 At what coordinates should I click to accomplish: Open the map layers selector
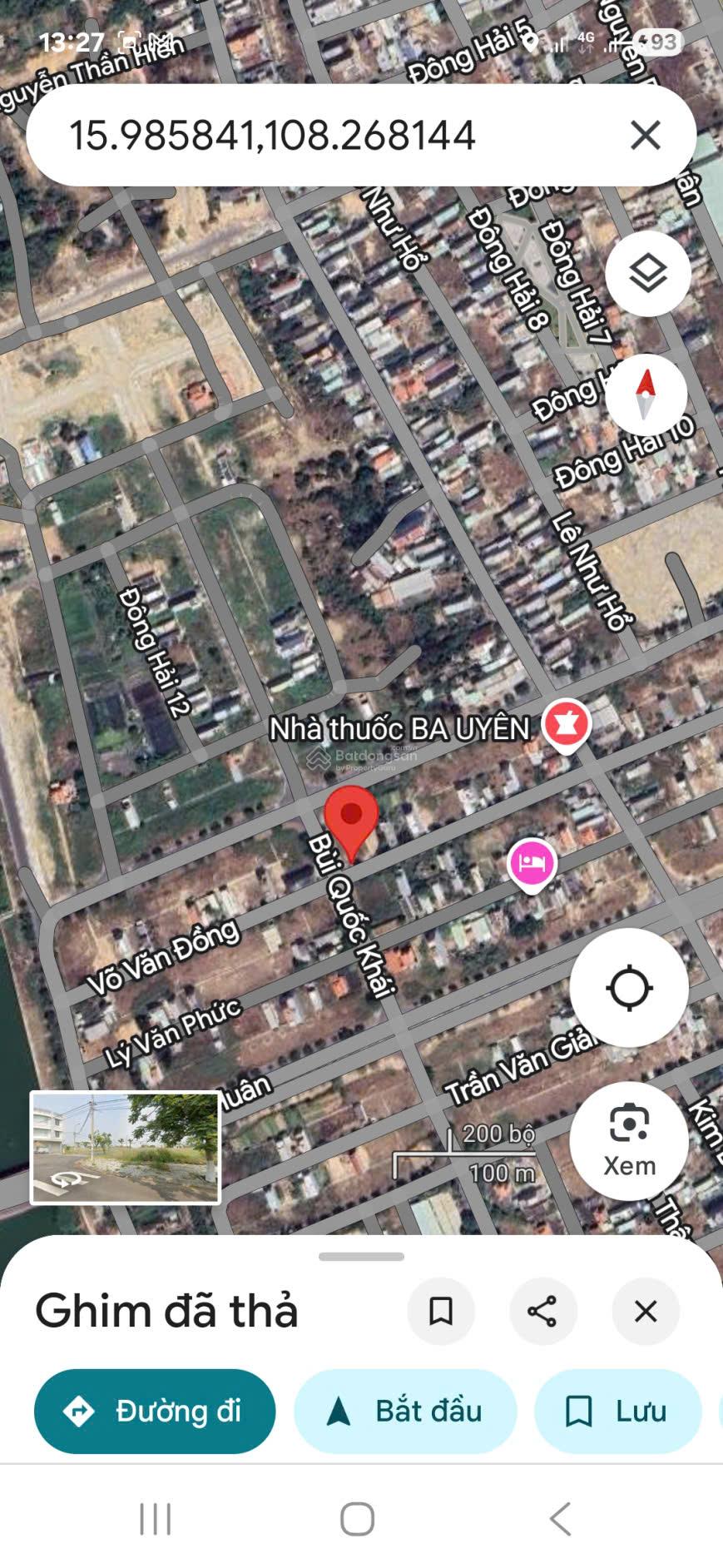[647, 273]
